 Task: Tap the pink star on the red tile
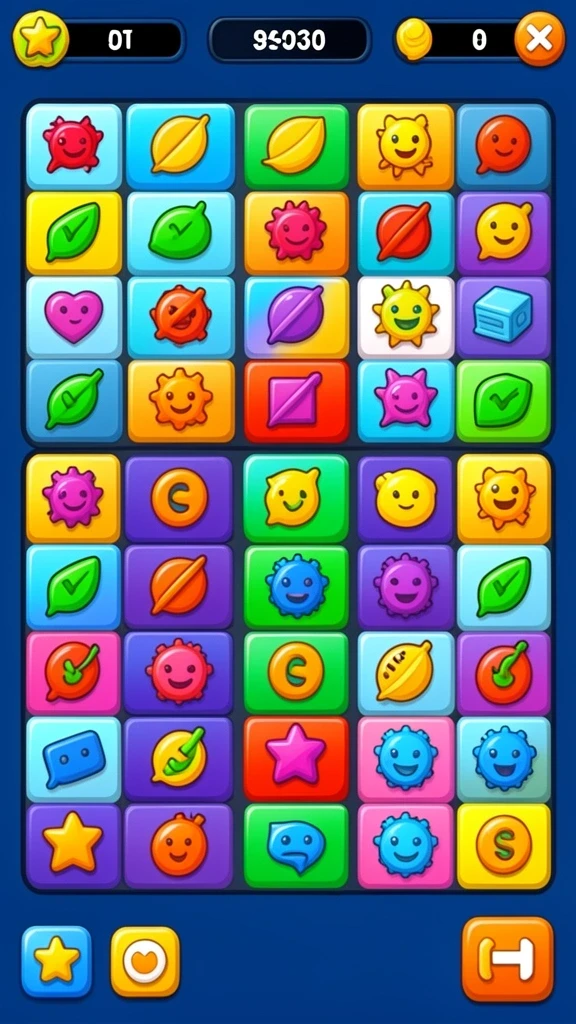tap(296, 759)
